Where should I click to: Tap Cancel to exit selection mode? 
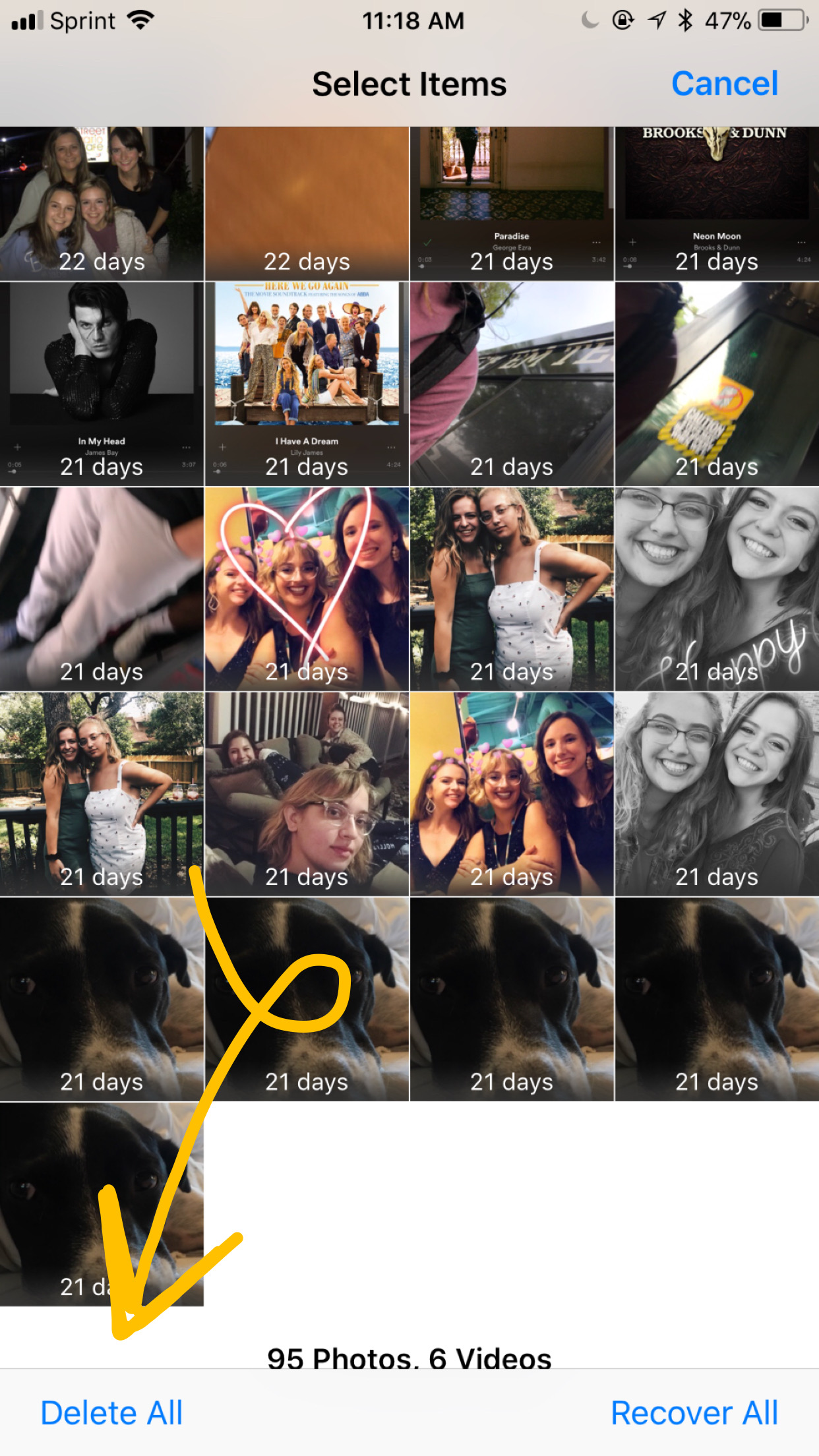pyautogui.click(x=724, y=84)
